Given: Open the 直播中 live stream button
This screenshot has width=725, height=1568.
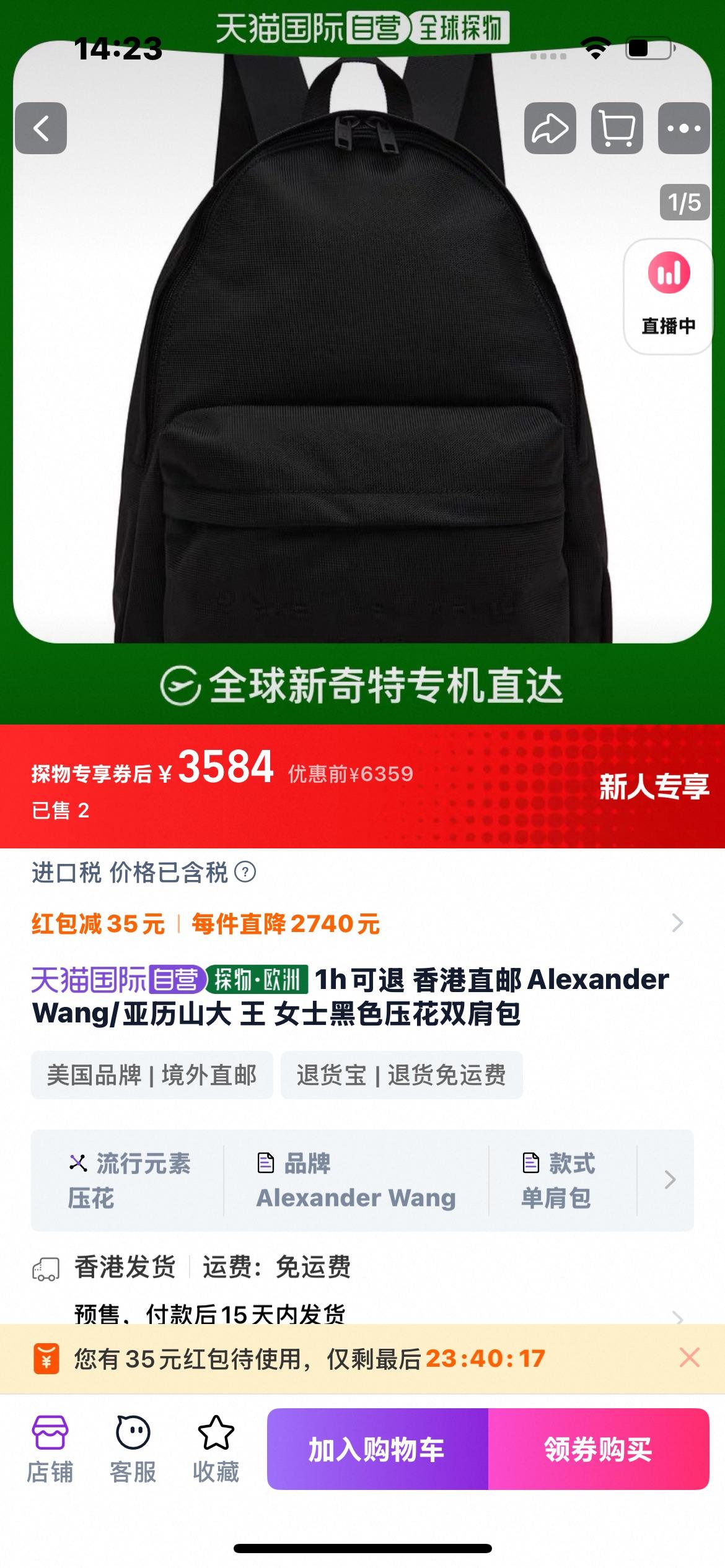Looking at the screenshot, I should click(668, 296).
